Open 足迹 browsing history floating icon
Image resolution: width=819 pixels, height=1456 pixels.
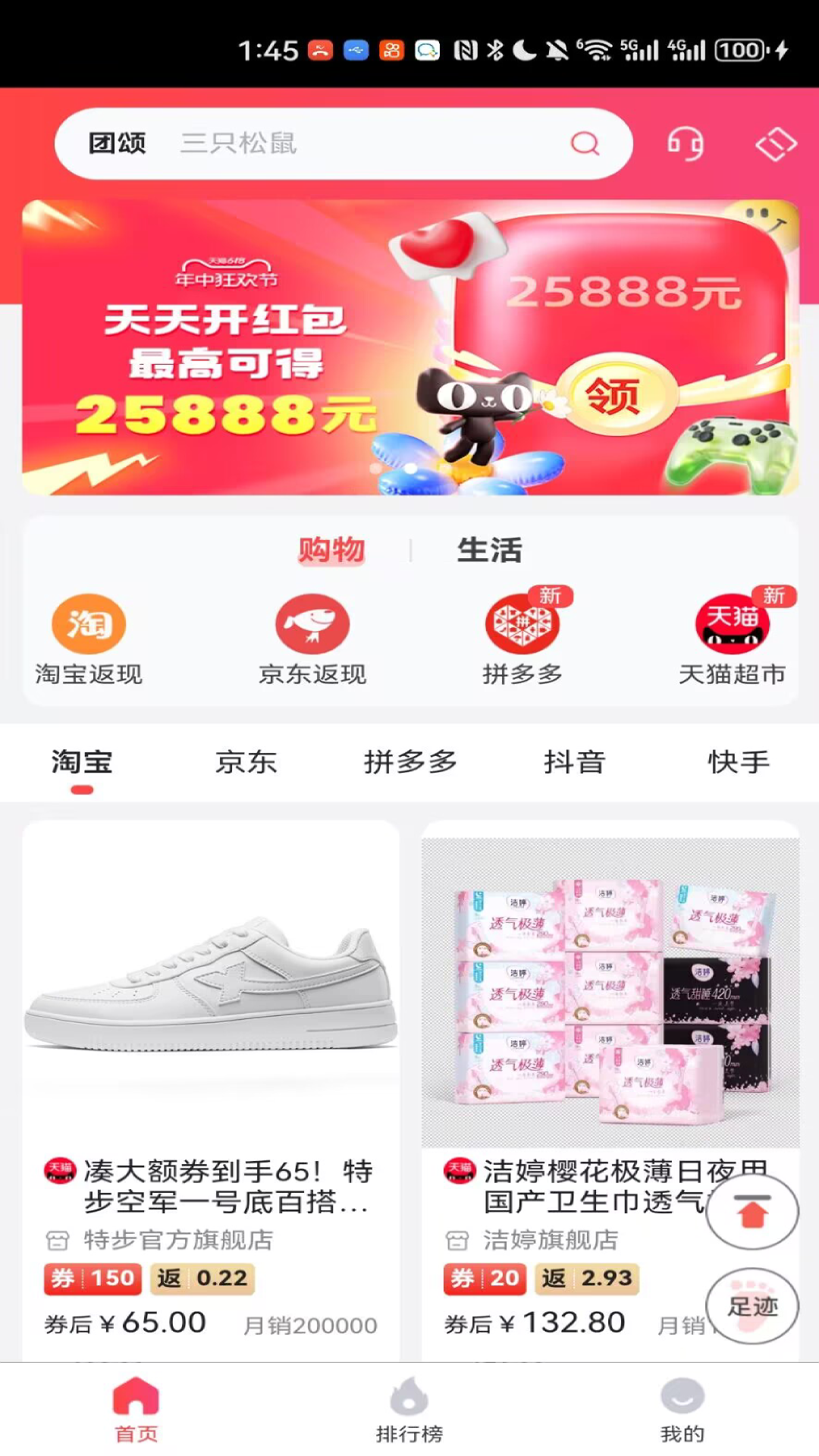click(752, 1306)
